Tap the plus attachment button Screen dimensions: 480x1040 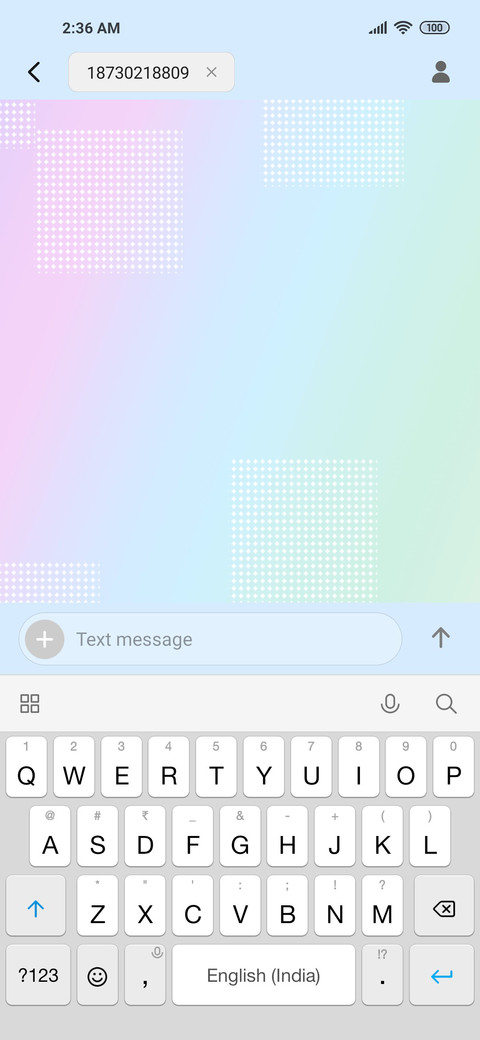pyautogui.click(x=44, y=639)
